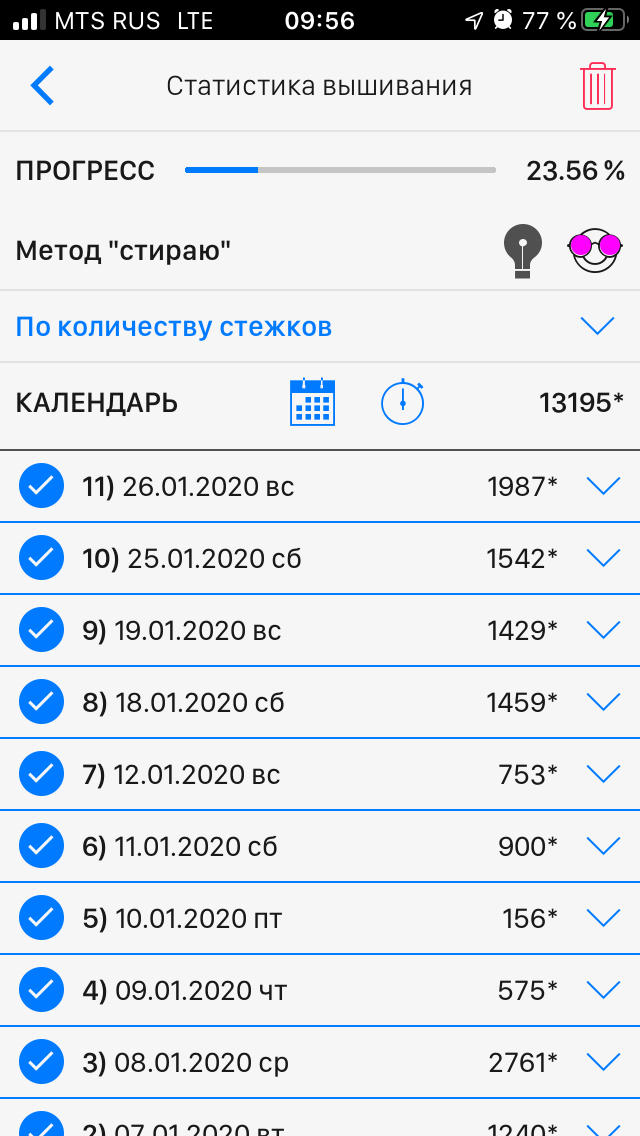Expand the 19.01.2020 row chevron
This screenshot has height=1136, width=640.
click(603, 630)
